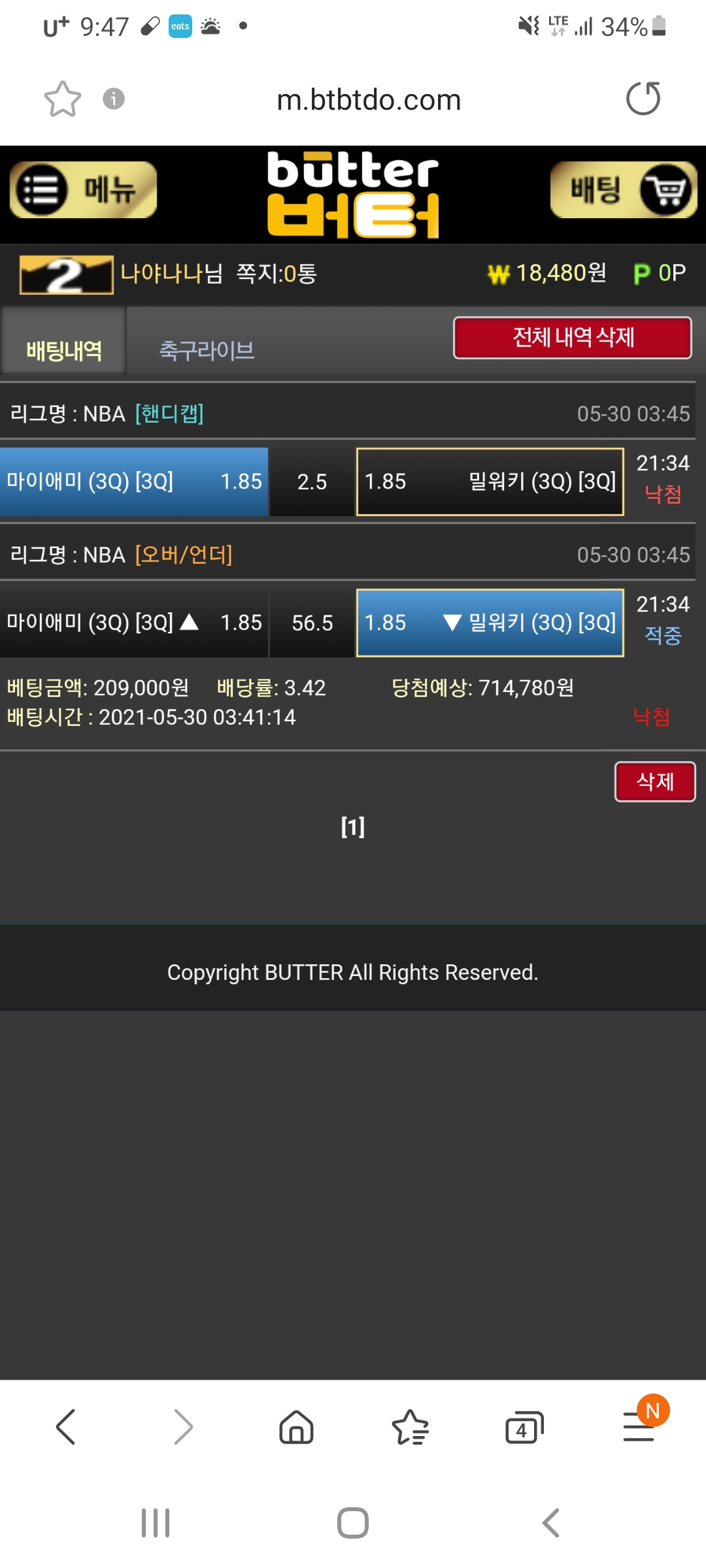Open recent apps from the system bar

156,1523
